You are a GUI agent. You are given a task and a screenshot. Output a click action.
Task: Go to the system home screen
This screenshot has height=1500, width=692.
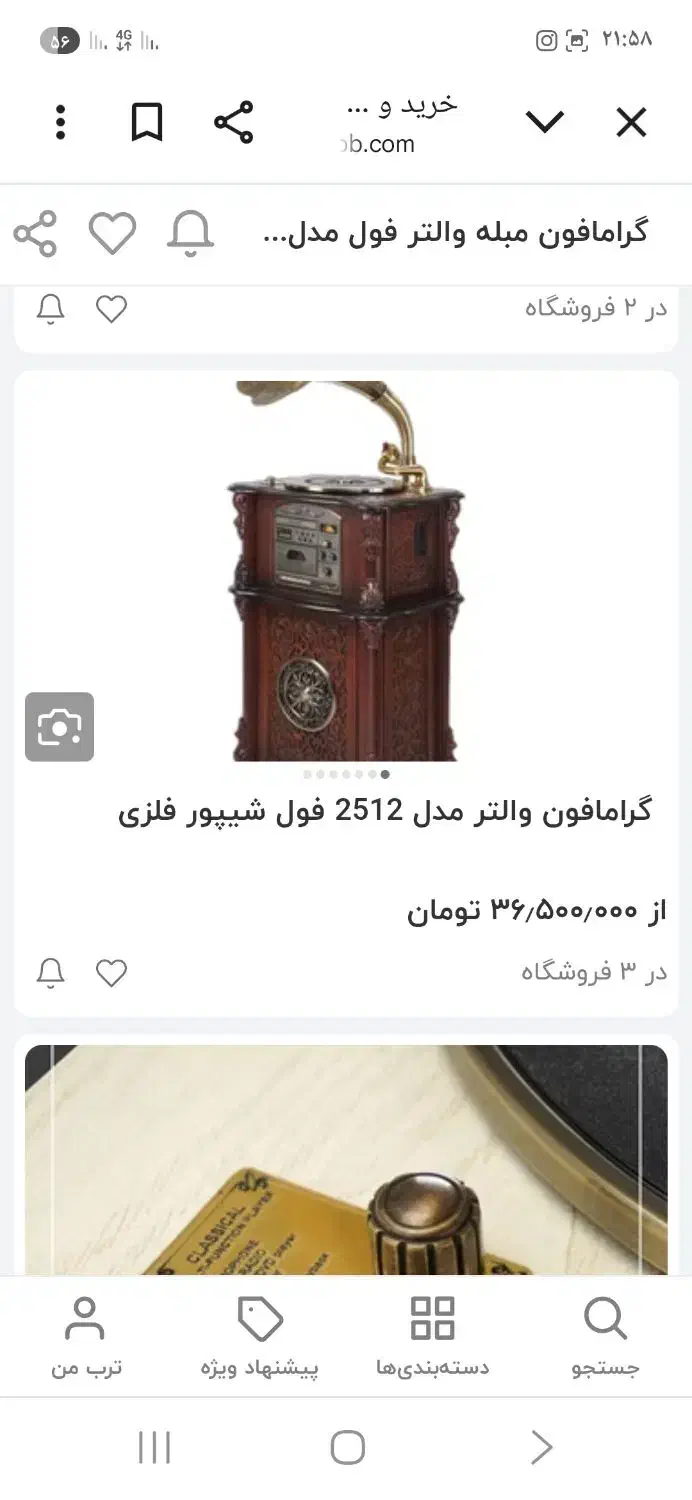[347, 1447]
